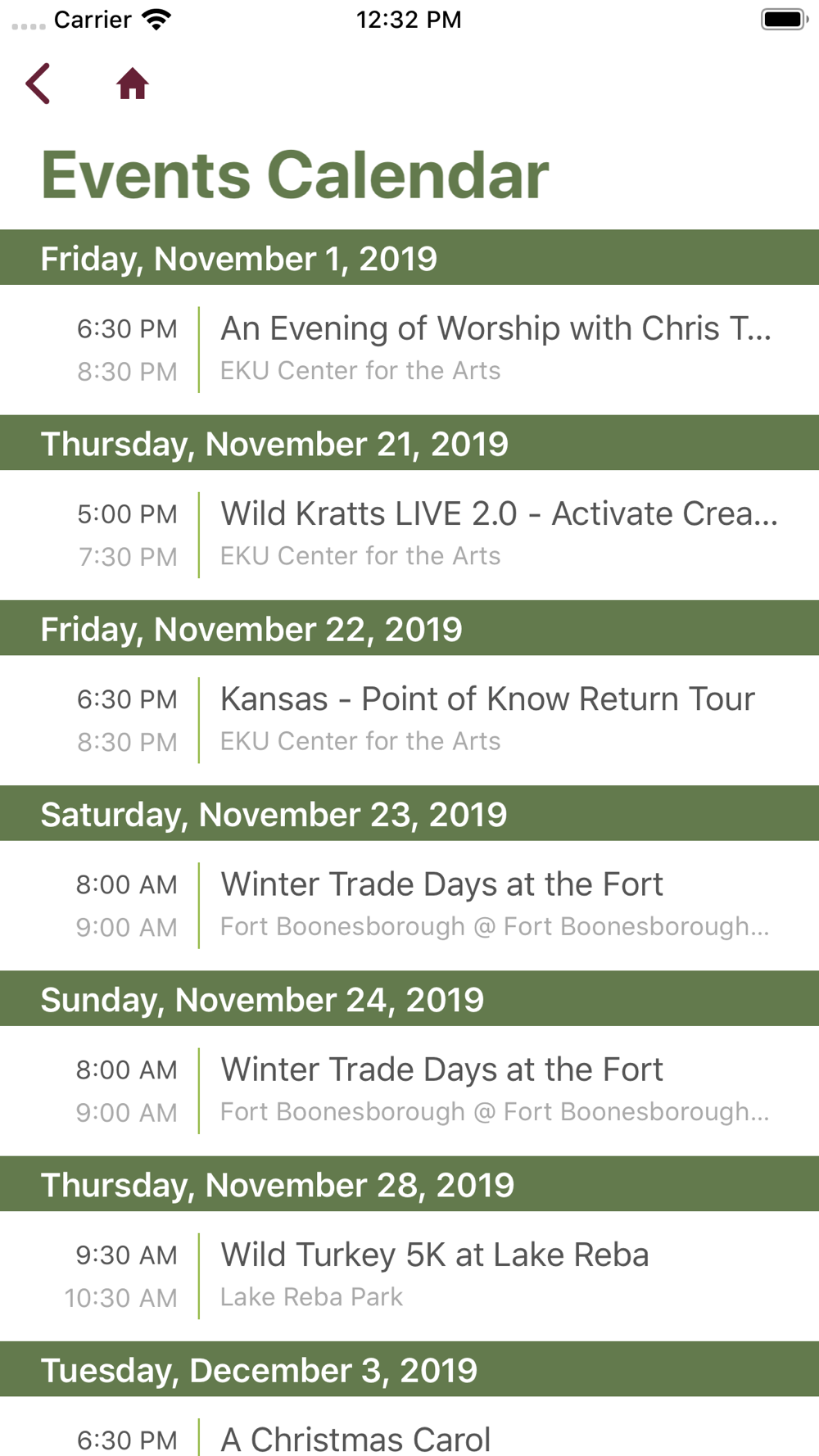The image size is (819, 1456).
Task: Open Wild Kratts LIVE 2.0 event
Action: tap(409, 535)
